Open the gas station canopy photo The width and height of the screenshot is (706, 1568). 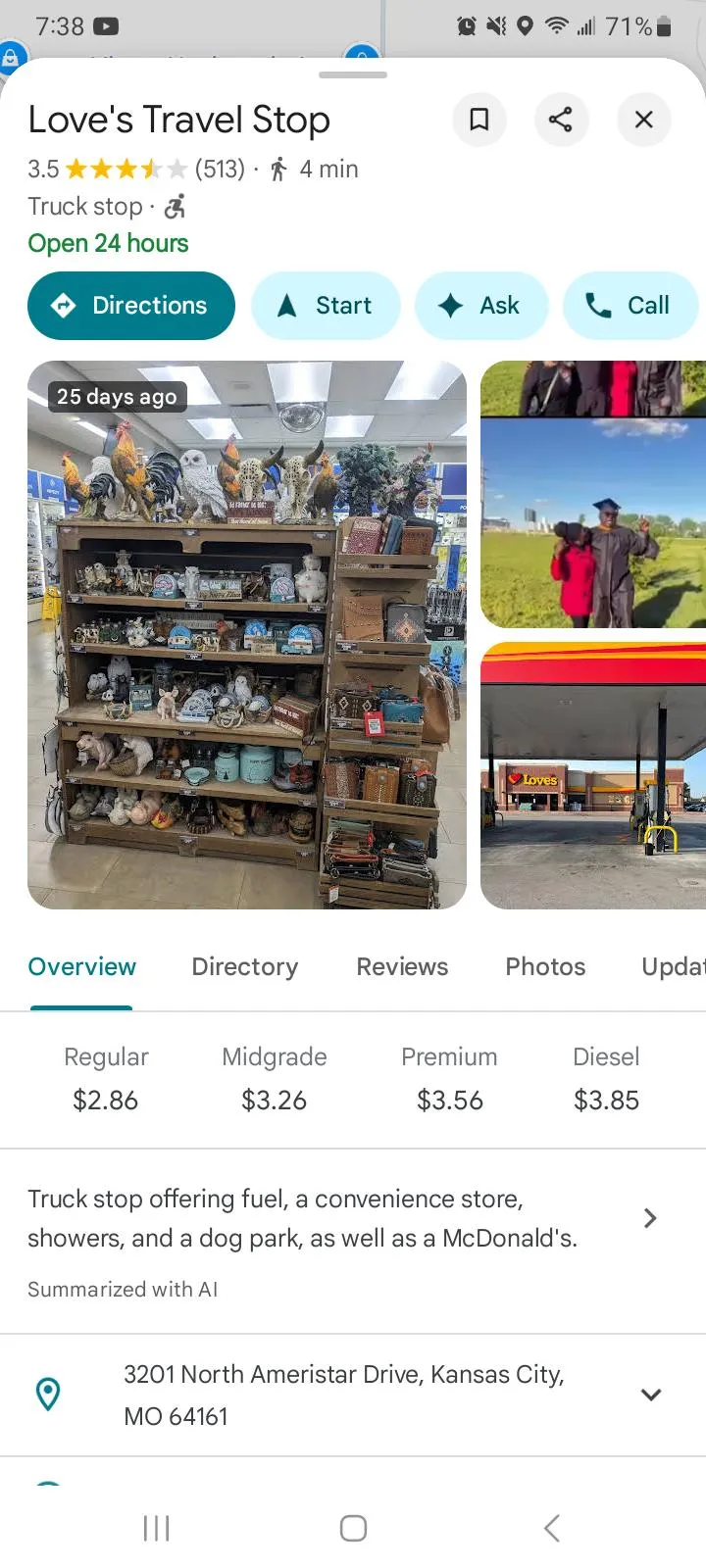point(593,776)
